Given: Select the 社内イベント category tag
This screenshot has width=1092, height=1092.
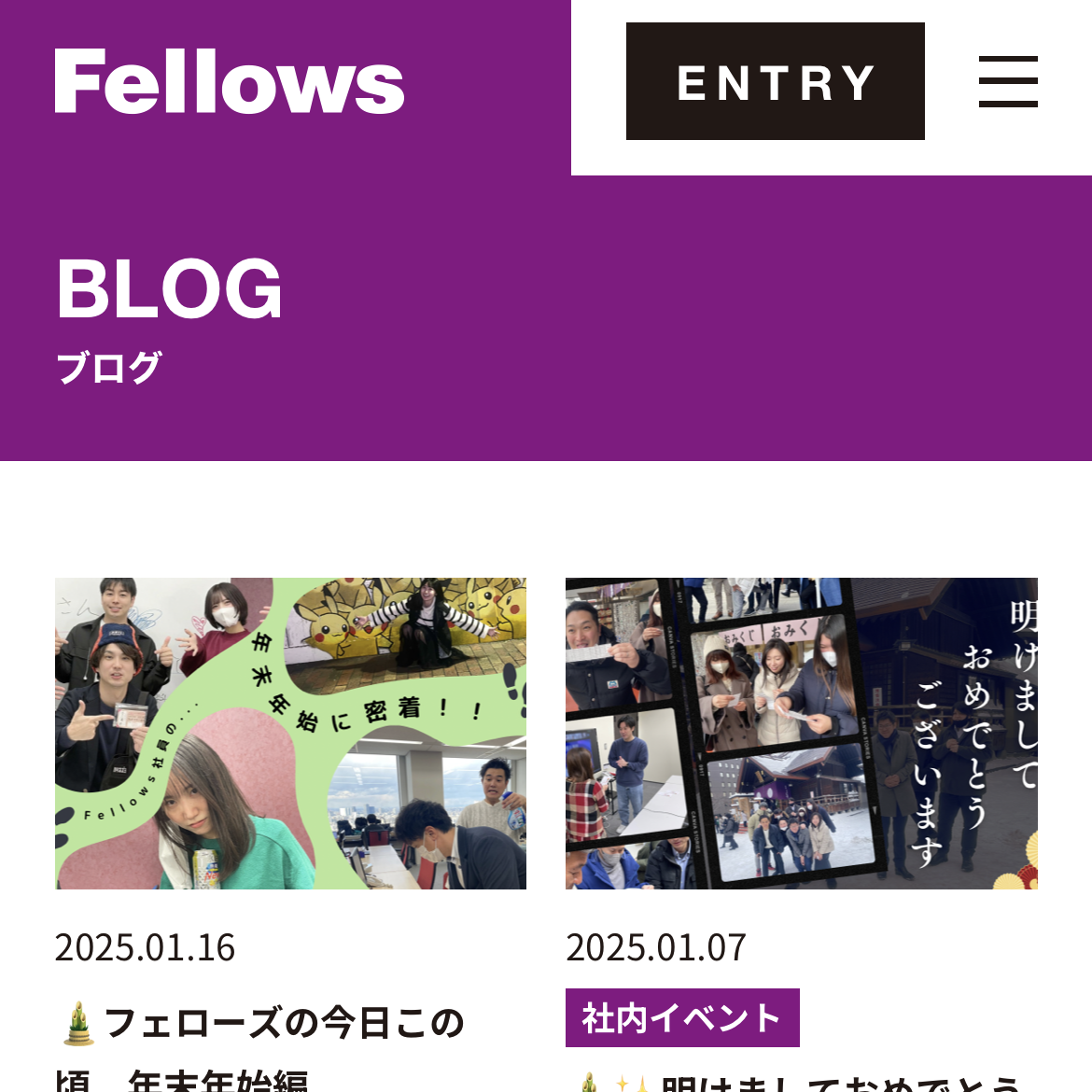Looking at the screenshot, I should click(682, 1017).
